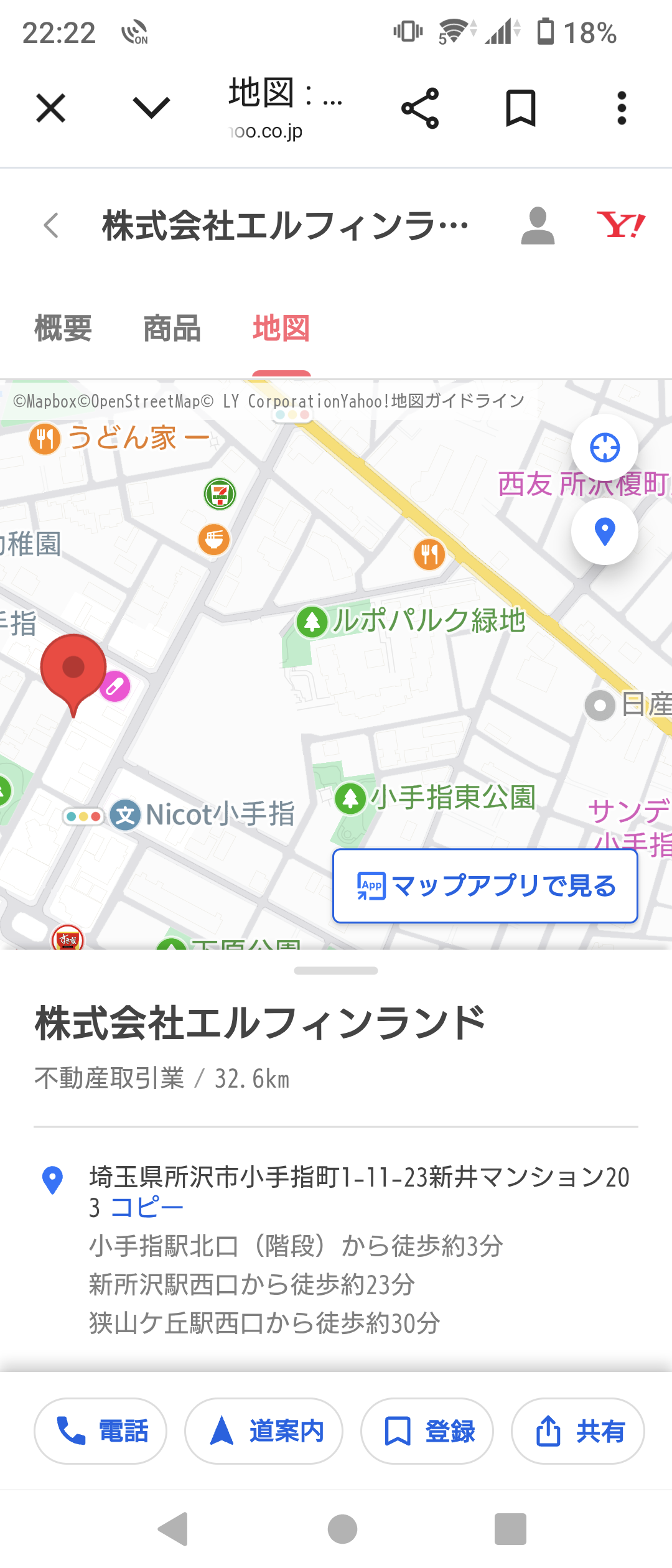The width and height of the screenshot is (672, 1568).
Task: Get directions with 道案内 button
Action: (264, 1431)
